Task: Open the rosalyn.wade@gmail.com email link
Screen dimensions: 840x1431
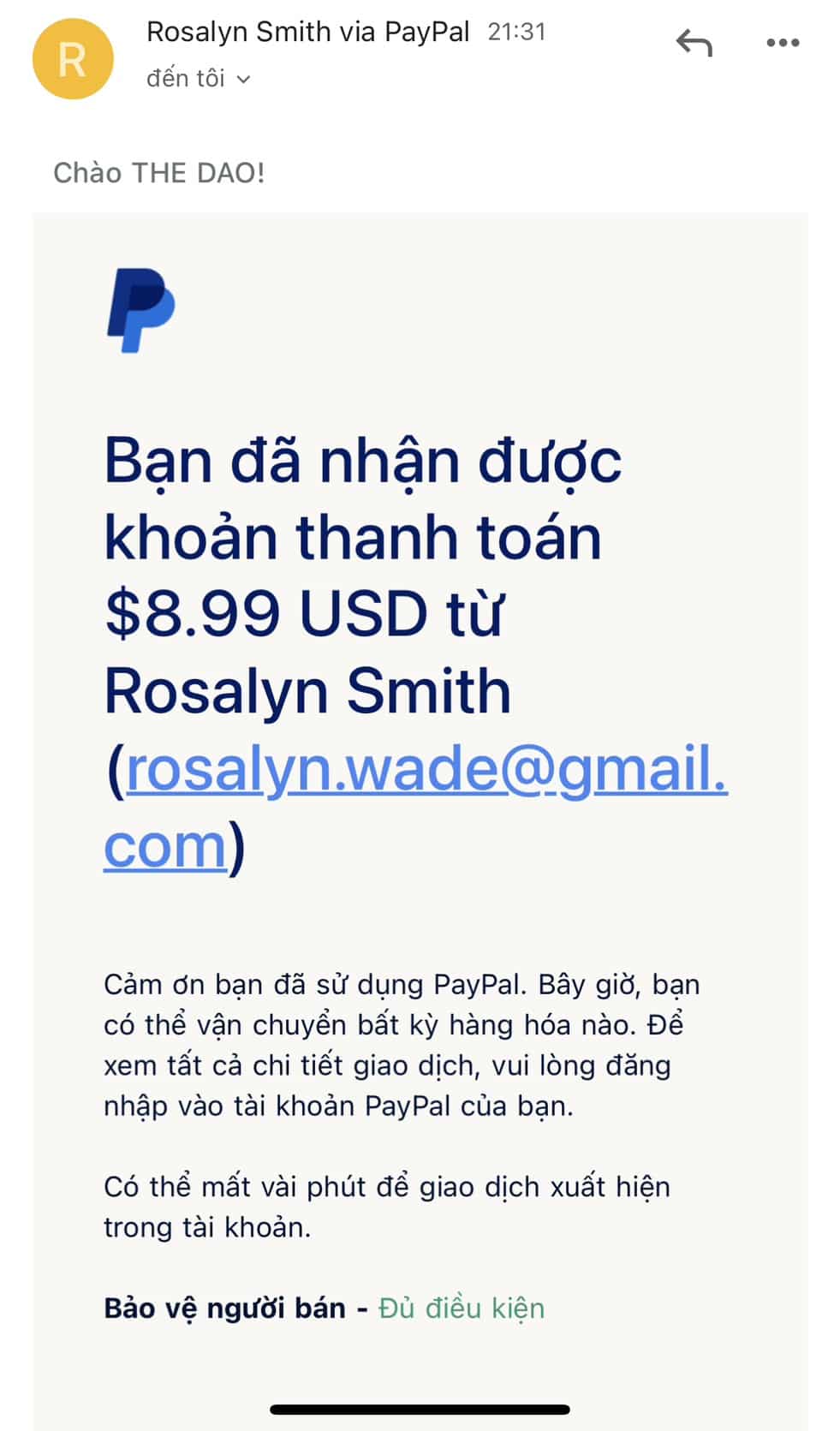Action: click(x=426, y=769)
